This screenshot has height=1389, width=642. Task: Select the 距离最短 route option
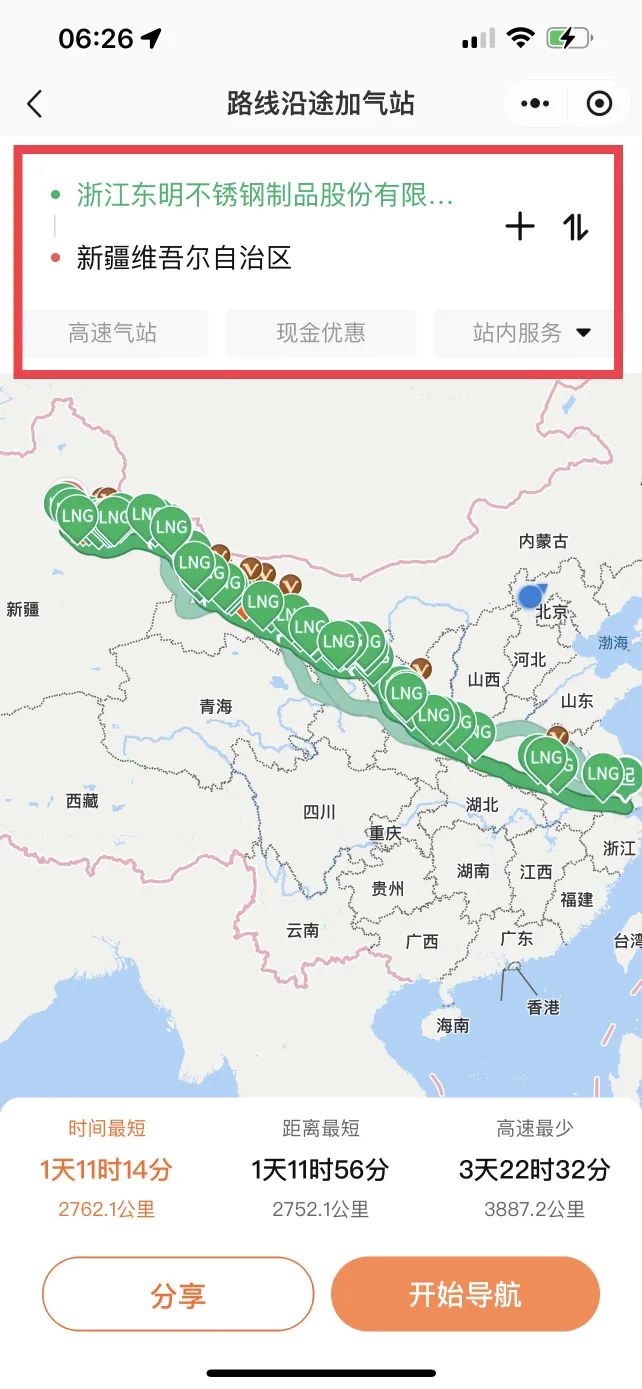(320, 1168)
